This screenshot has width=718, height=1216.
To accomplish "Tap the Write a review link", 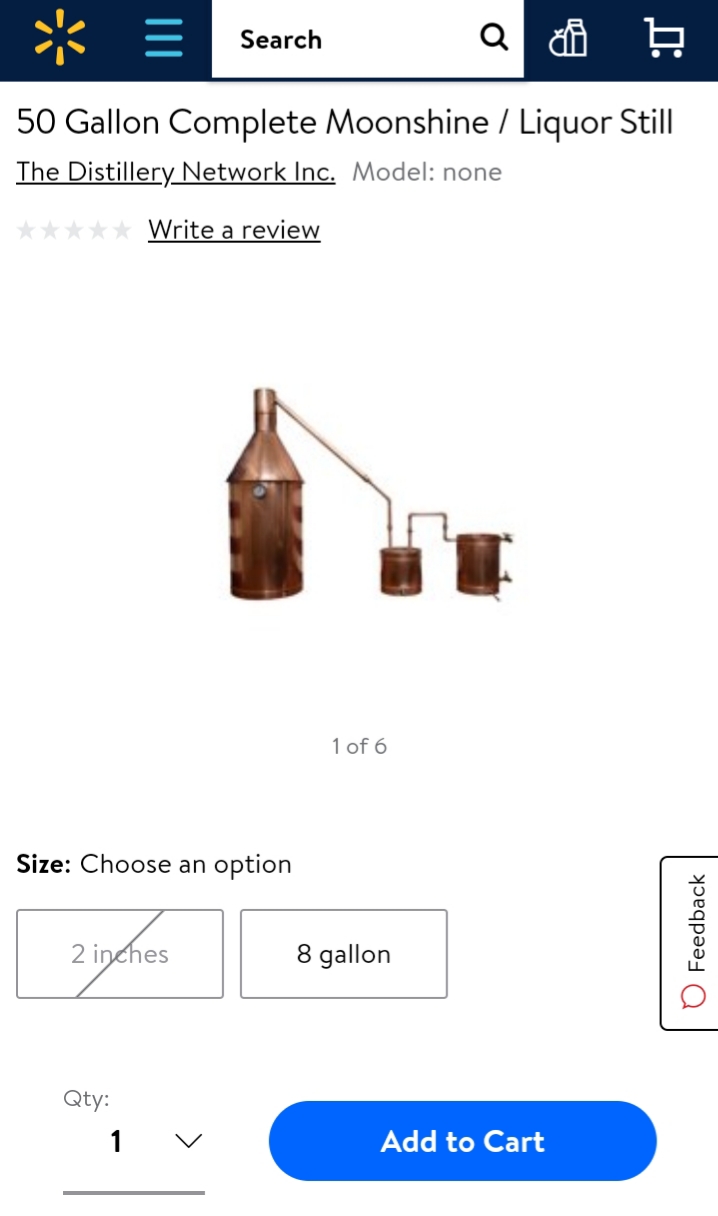I will pos(234,230).
